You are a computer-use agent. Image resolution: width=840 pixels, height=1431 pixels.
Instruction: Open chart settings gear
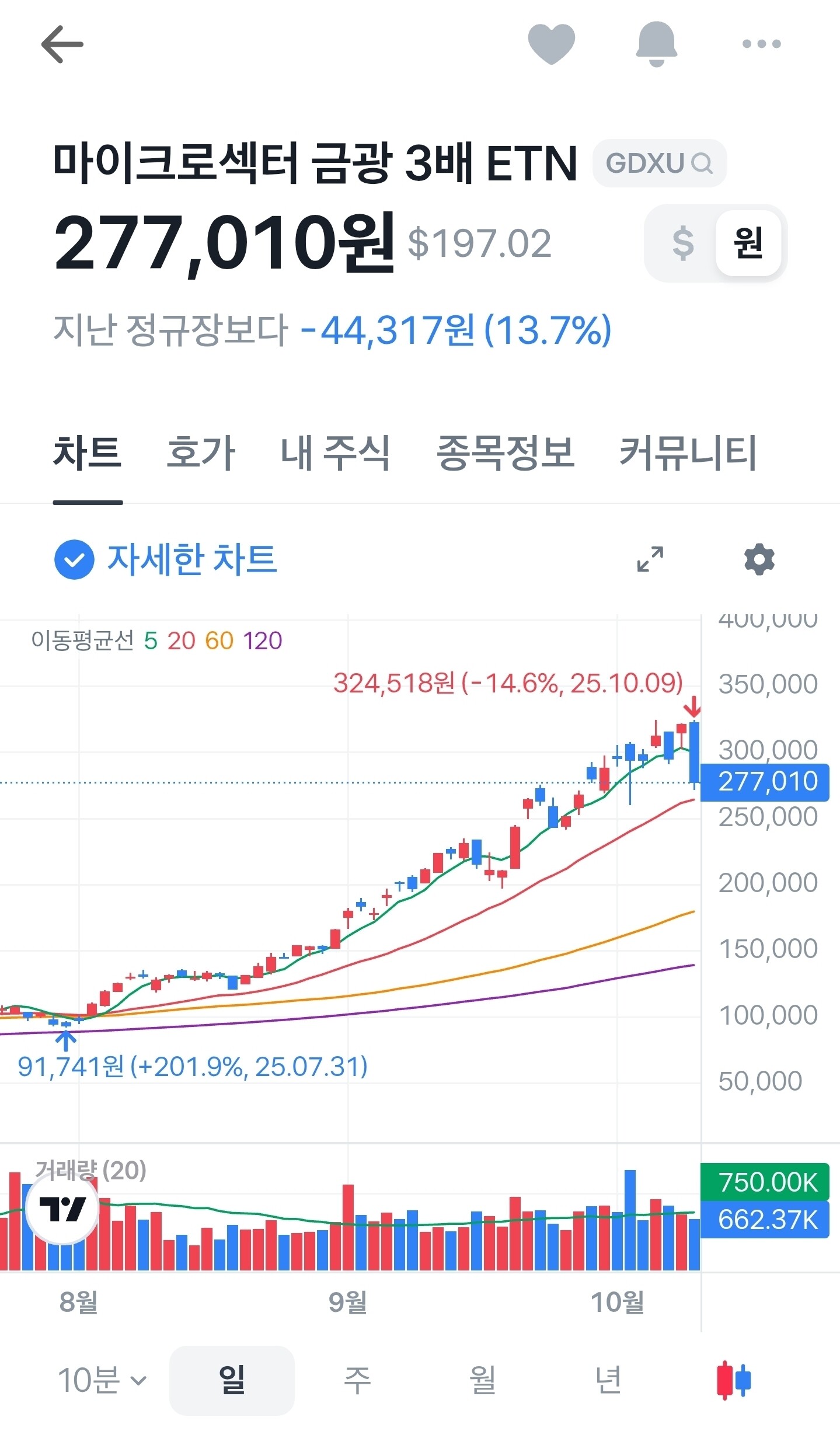click(x=759, y=559)
